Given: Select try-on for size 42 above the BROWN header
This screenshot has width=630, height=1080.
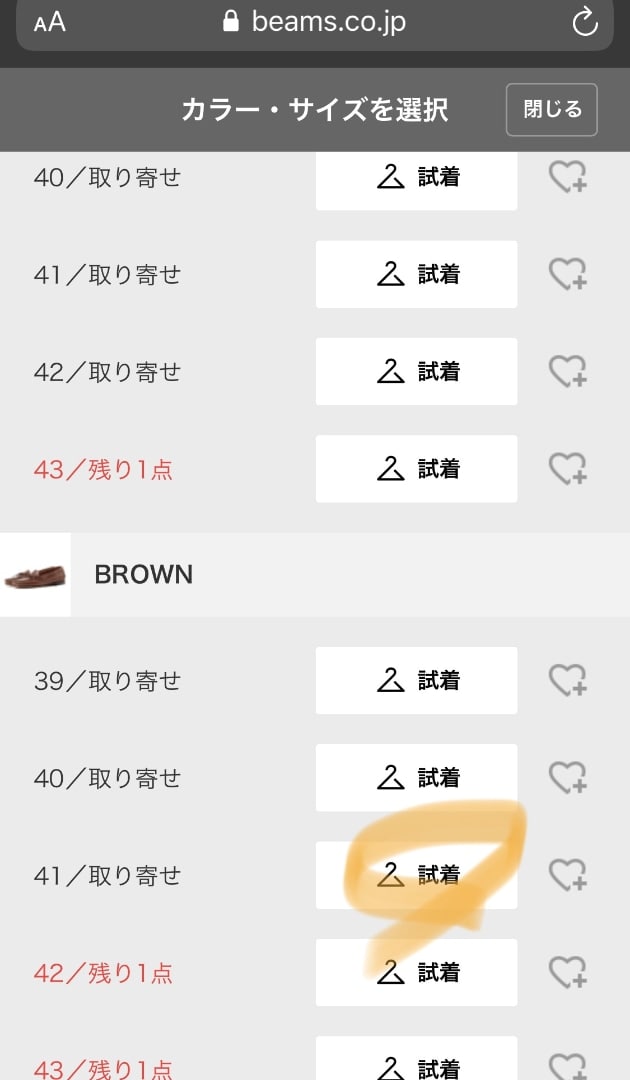Looking at the screenshot, I should click(x=416, y=371).
